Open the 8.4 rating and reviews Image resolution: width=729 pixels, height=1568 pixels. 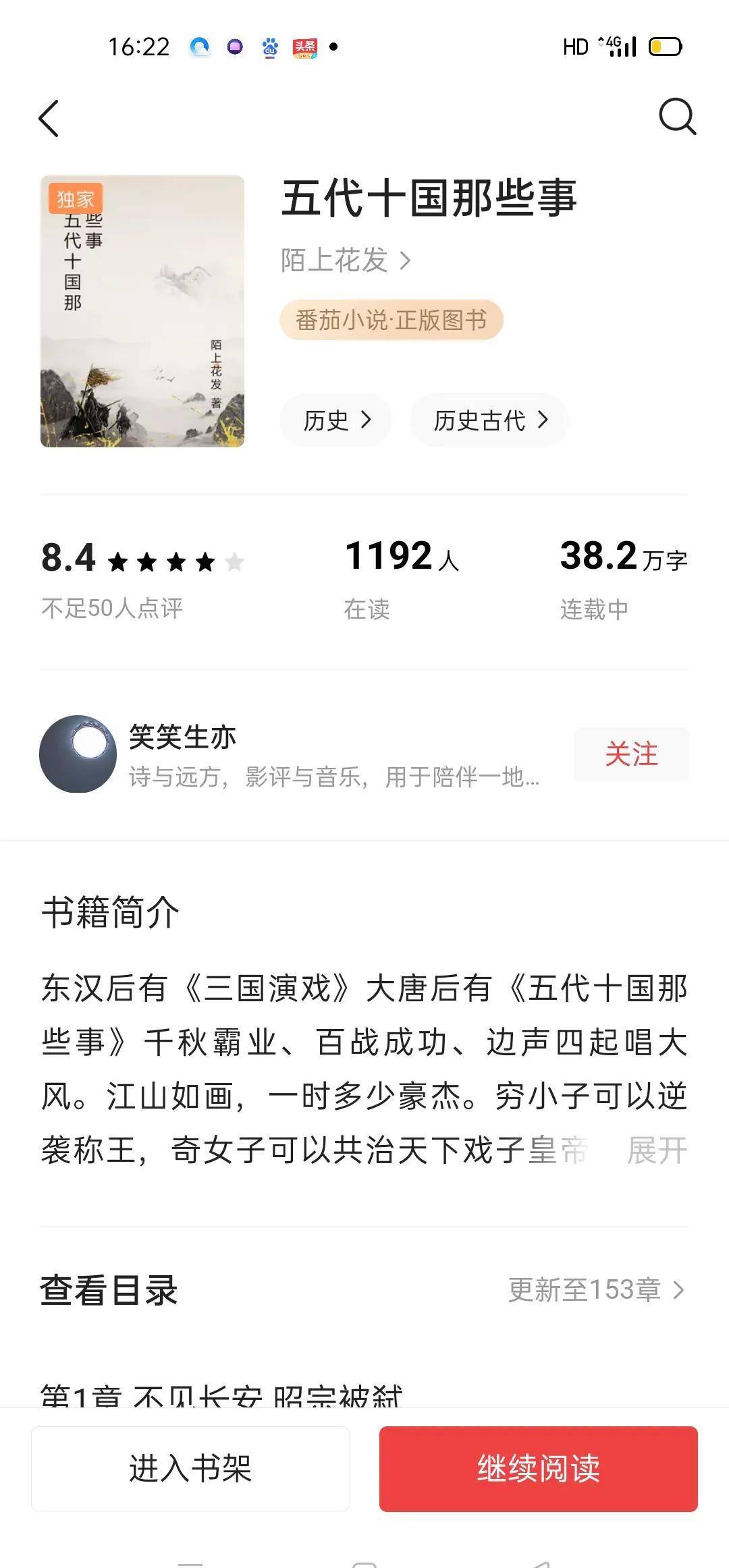point(142,578)
